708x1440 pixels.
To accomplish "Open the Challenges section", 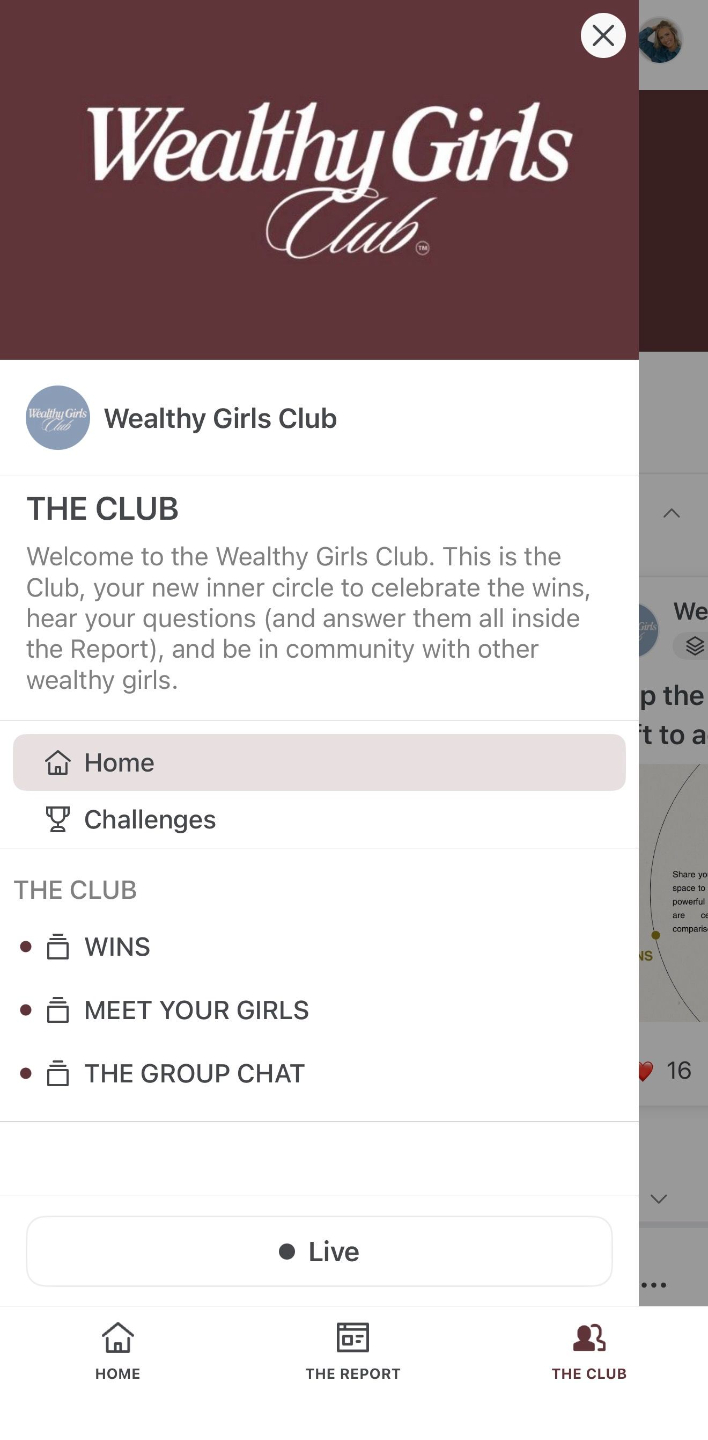I will tap(319, 819).
